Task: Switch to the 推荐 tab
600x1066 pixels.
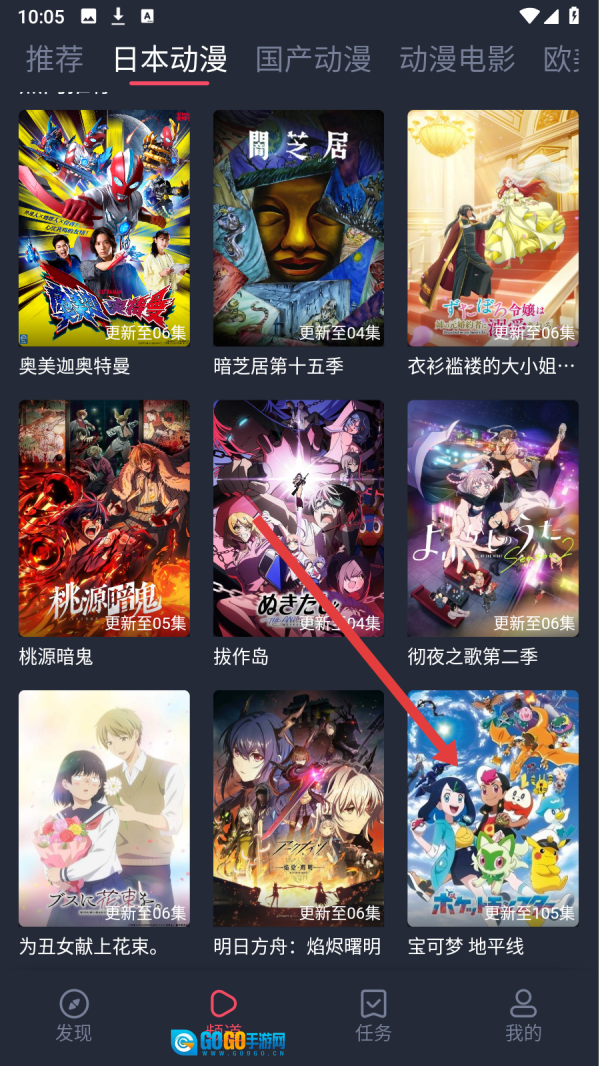Action: click(54, 59)
